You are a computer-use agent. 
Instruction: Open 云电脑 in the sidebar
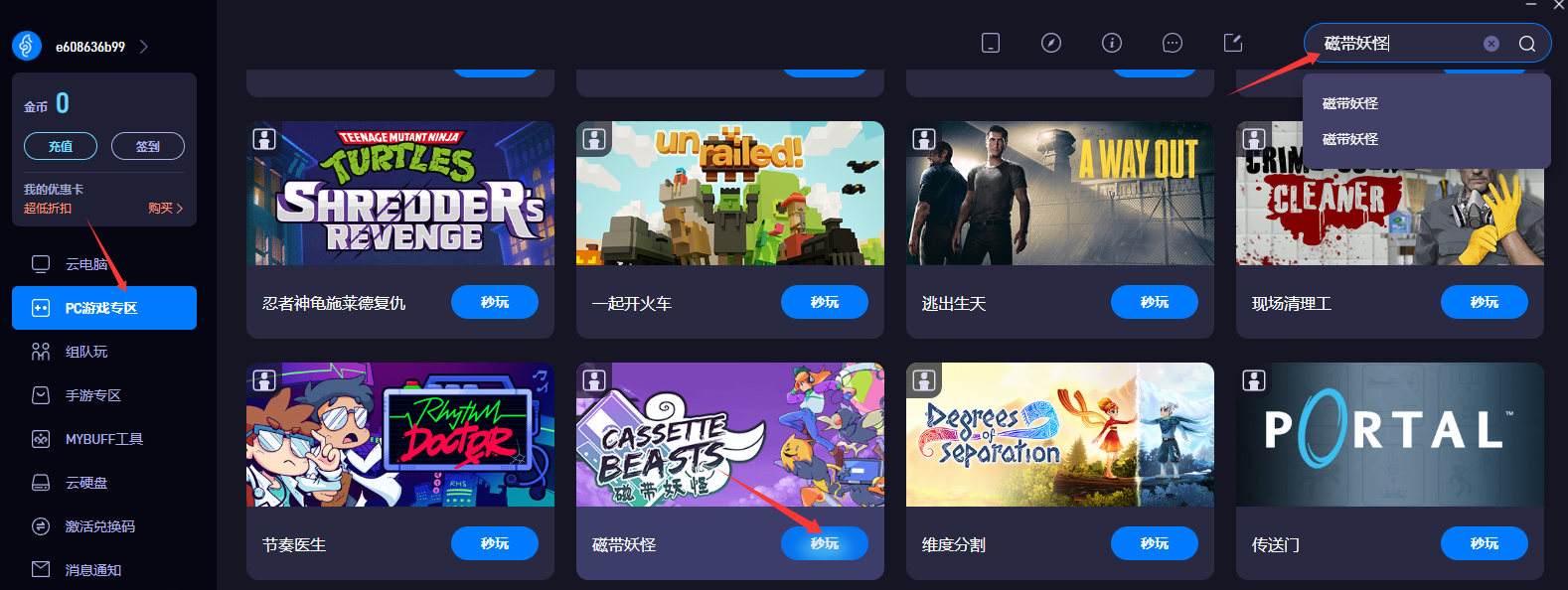click(86, 264)
